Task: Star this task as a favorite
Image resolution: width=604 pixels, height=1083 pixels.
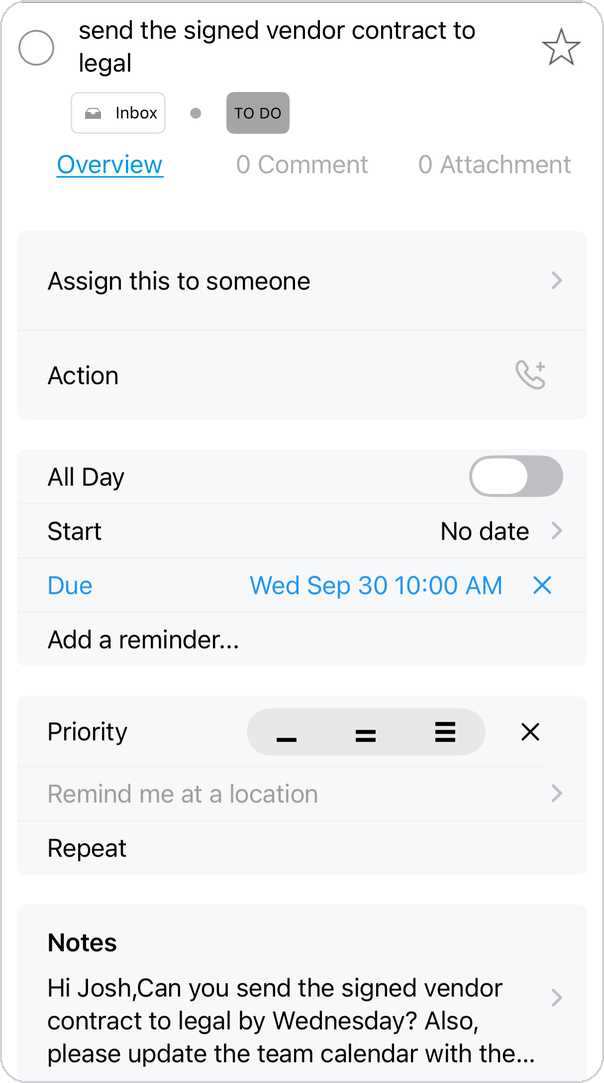Action: tap(560, 48)
